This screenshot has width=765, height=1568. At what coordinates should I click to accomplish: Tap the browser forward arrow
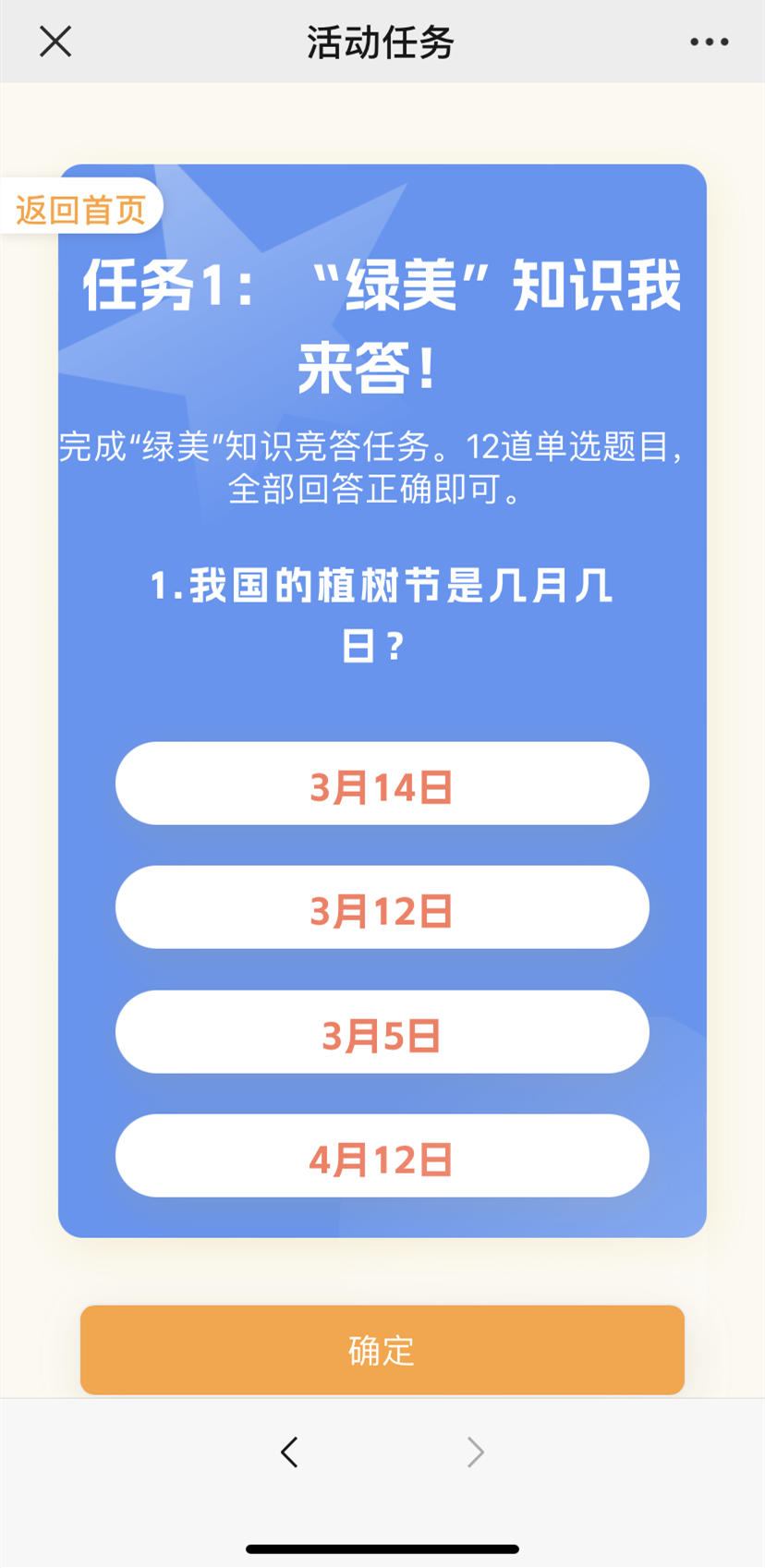(475, 1453)
